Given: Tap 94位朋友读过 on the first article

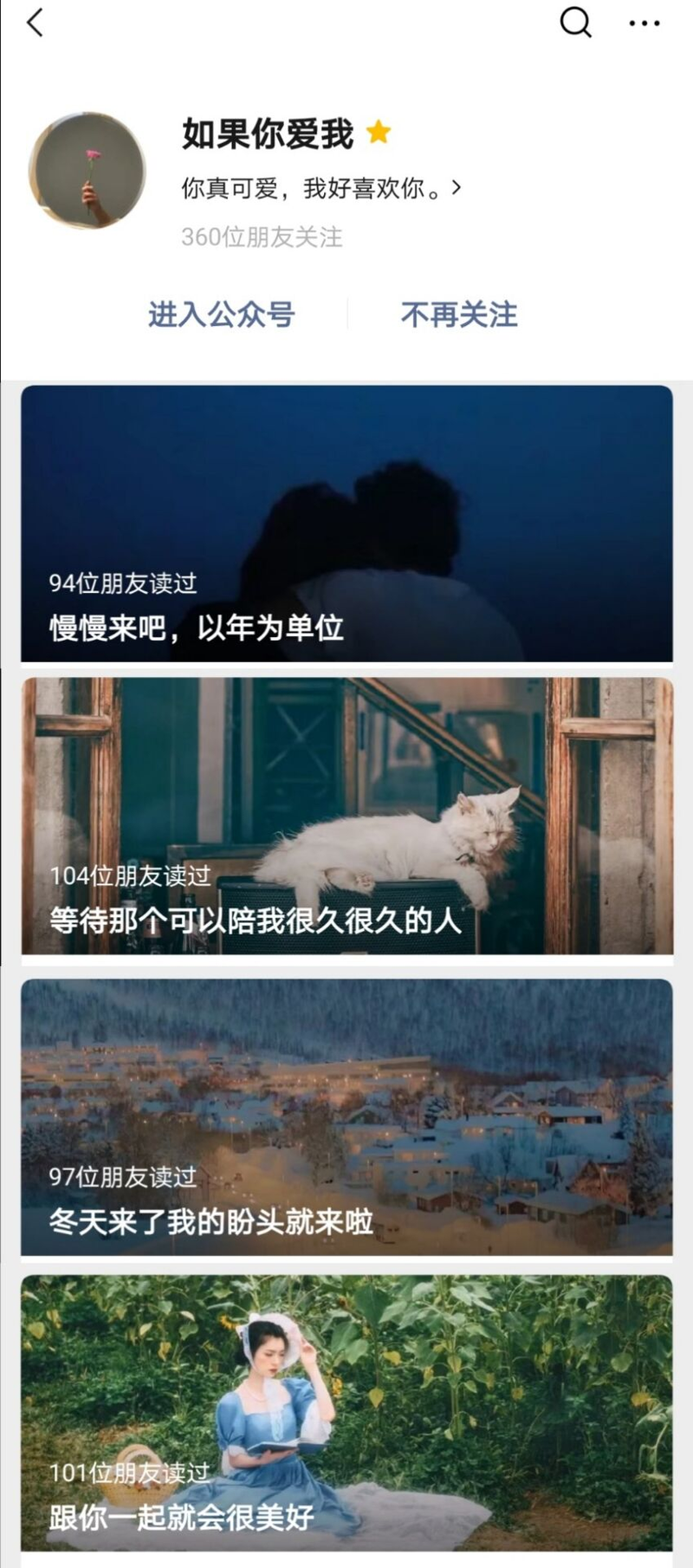Looking at the screenshot, I should (123, 584).
